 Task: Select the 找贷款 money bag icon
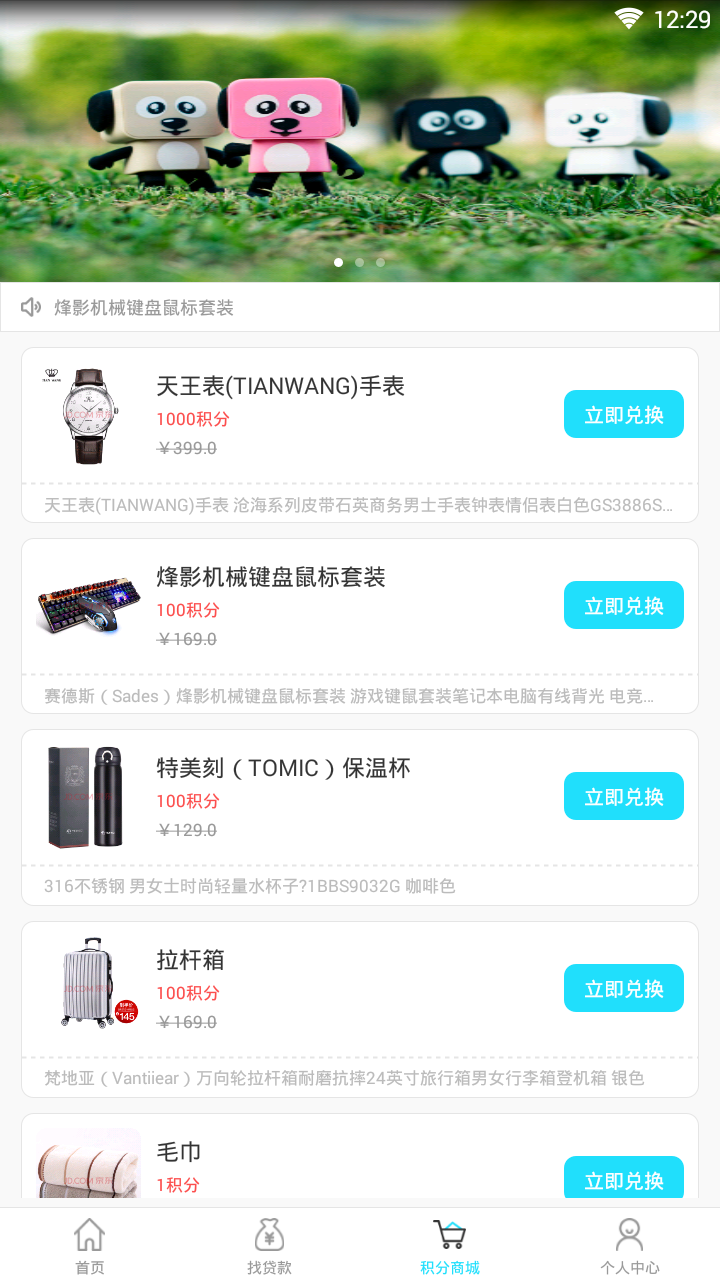tap(269, 1235)
